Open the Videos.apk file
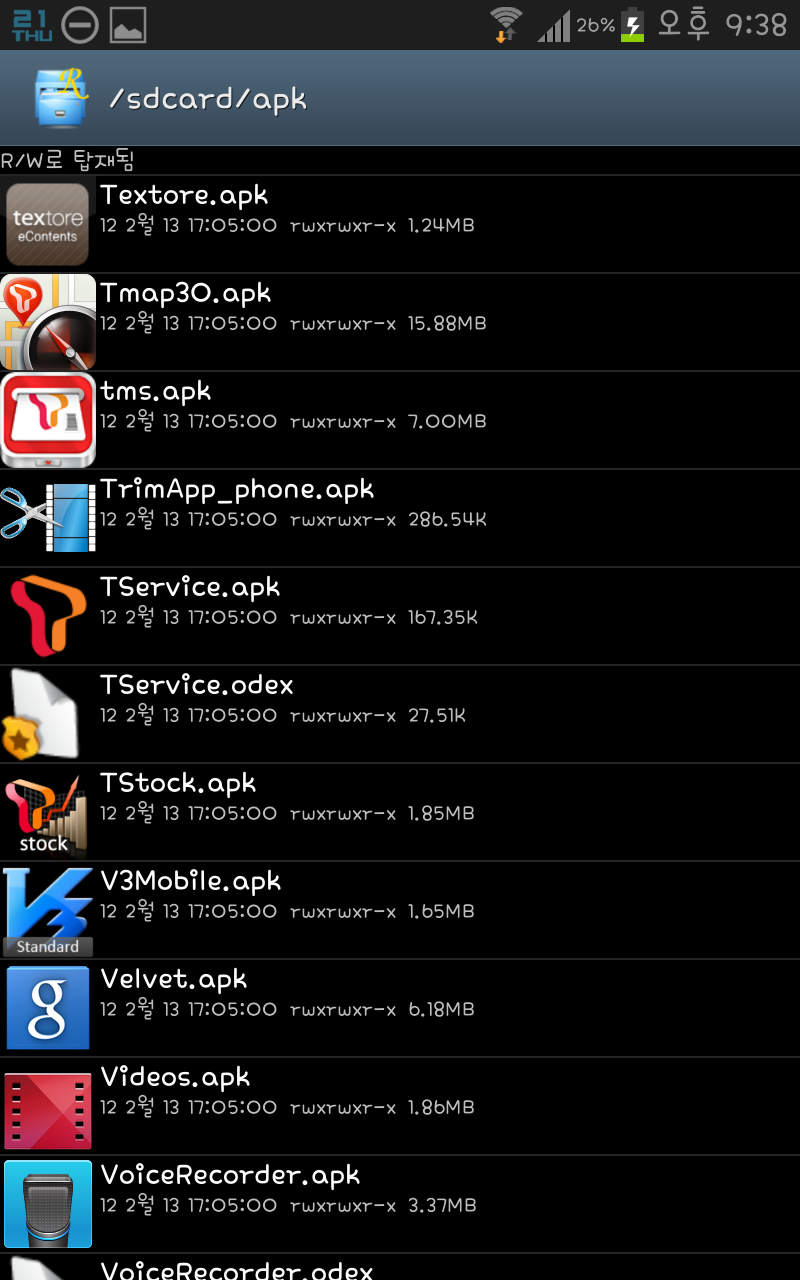The width and height of the screenshot is (800, 1280). pyautogui.click(x=400, y=1106)
